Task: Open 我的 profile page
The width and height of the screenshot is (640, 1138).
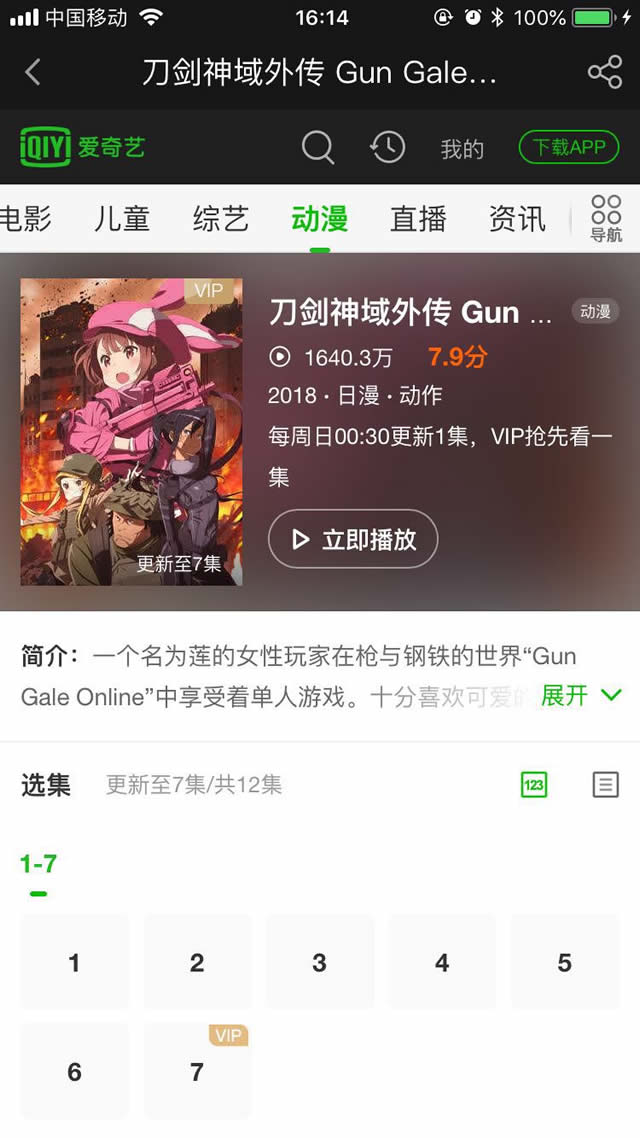Action: [x=462, y=149]
